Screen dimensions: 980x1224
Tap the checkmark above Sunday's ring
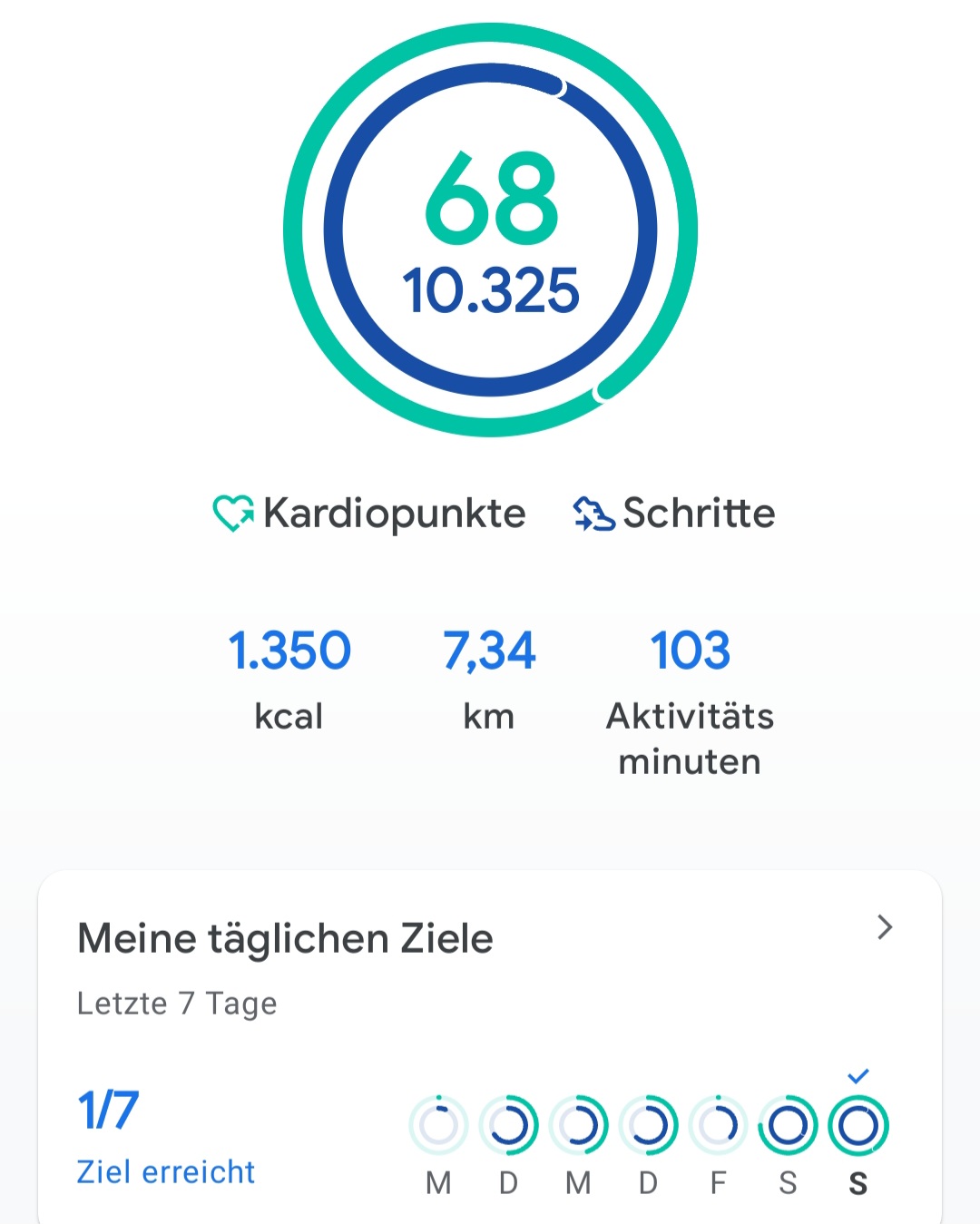tap(857, 1076)
